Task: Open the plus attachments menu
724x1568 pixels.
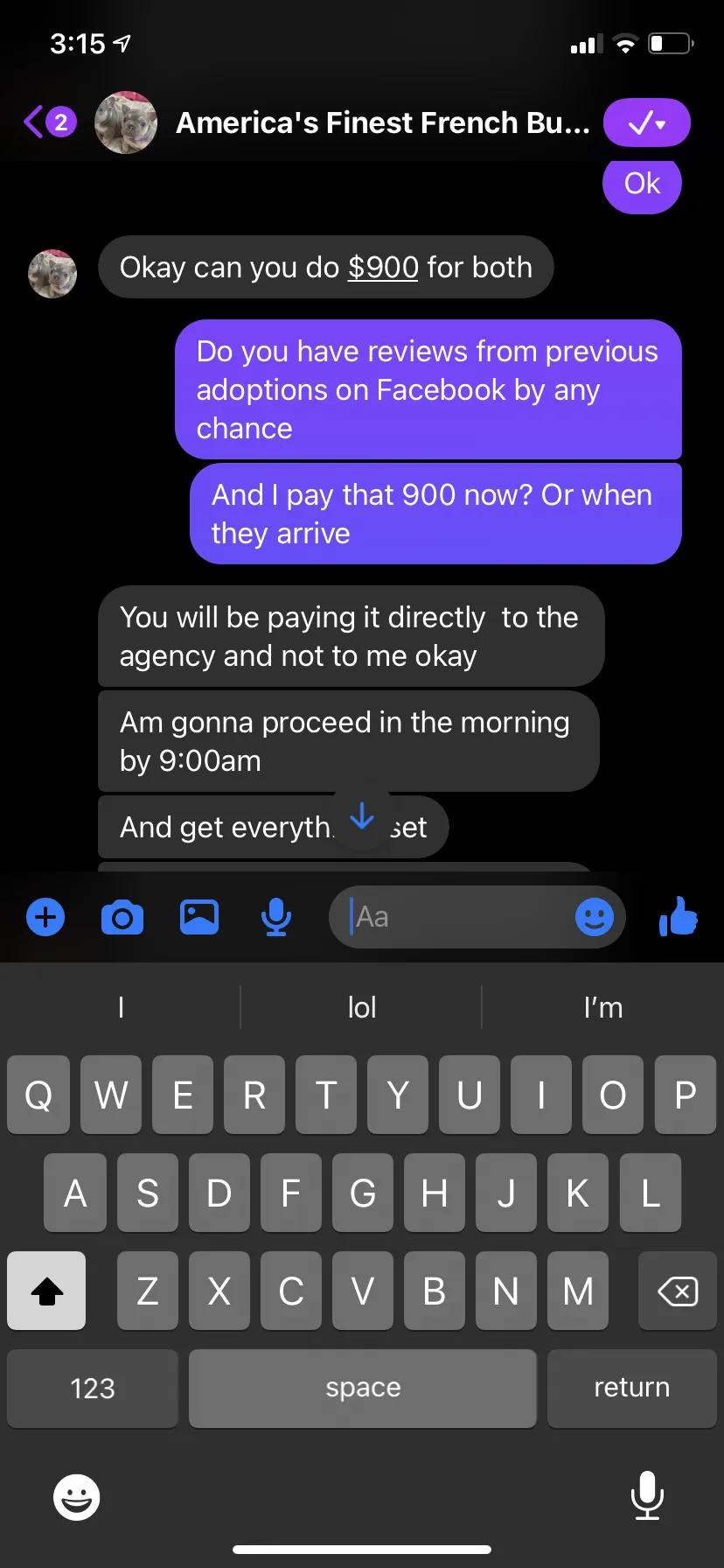Action: click(x=45, y=917)
